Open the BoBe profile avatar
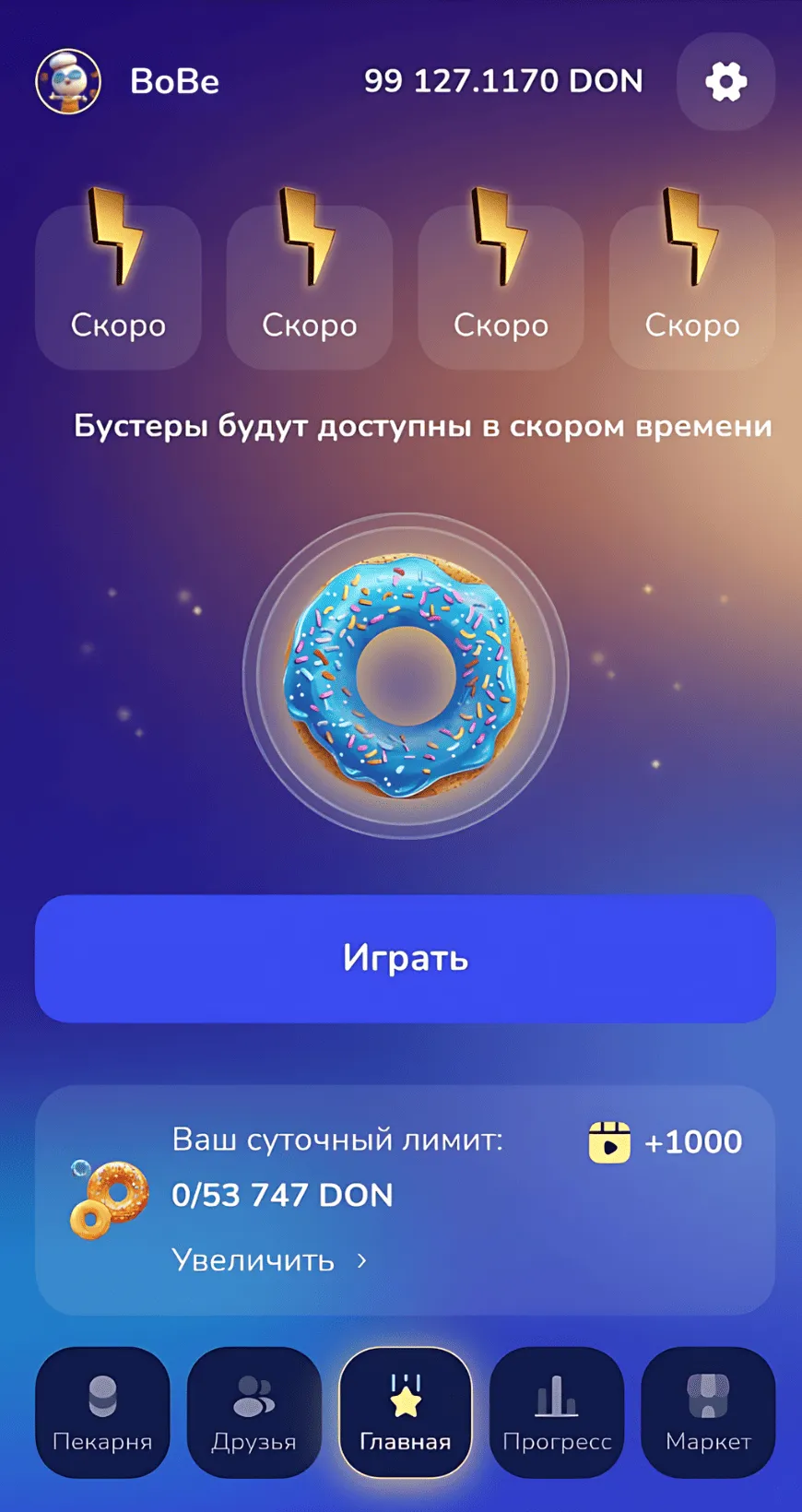Screen dimensions: 802x1512 pos(68,82)
